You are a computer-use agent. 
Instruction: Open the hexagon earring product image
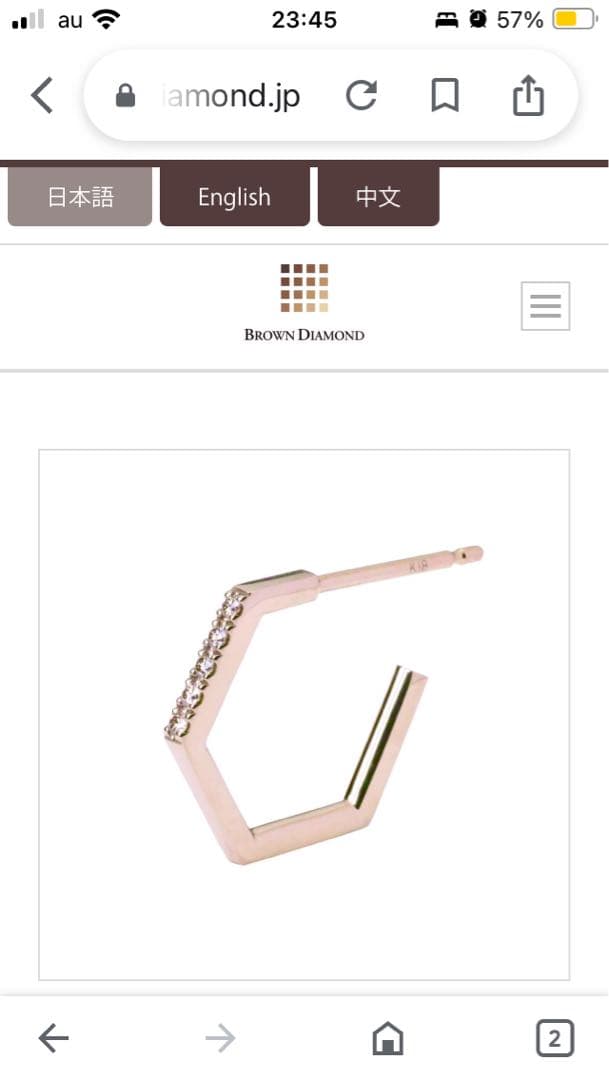click(304, 714)
